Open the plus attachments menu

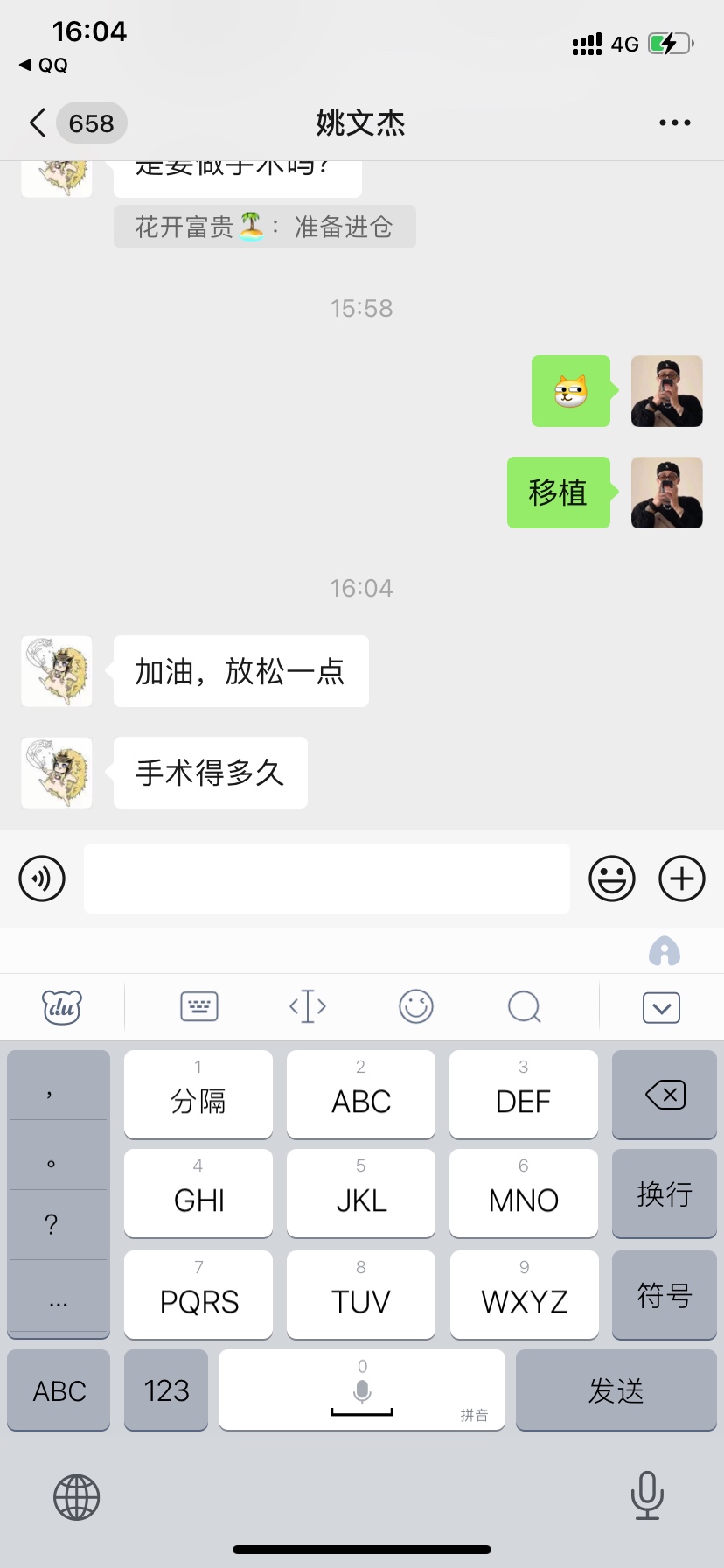click(x=681, y=878)
